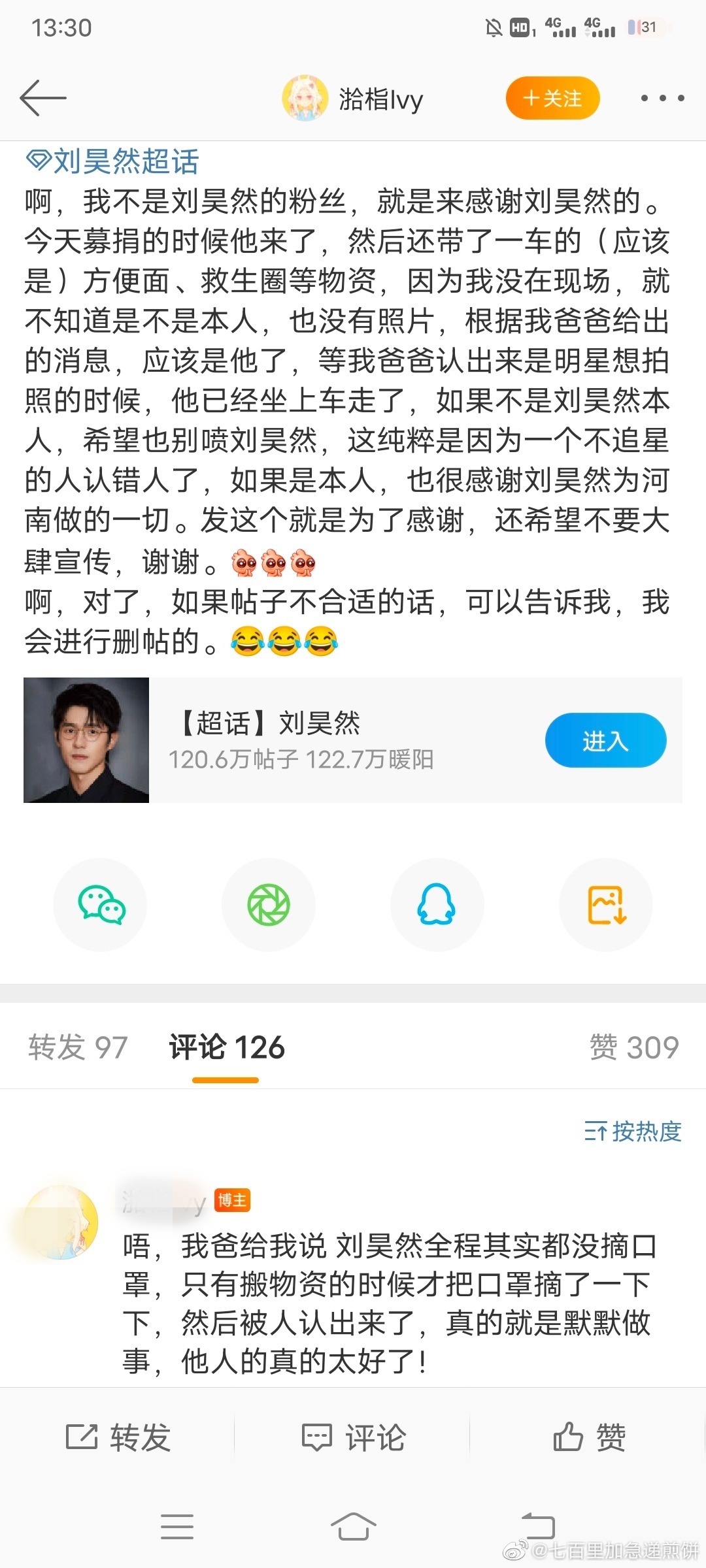Share the post to QQ
The width and height of the screenshot is (706, 1568).
point(437,905)
